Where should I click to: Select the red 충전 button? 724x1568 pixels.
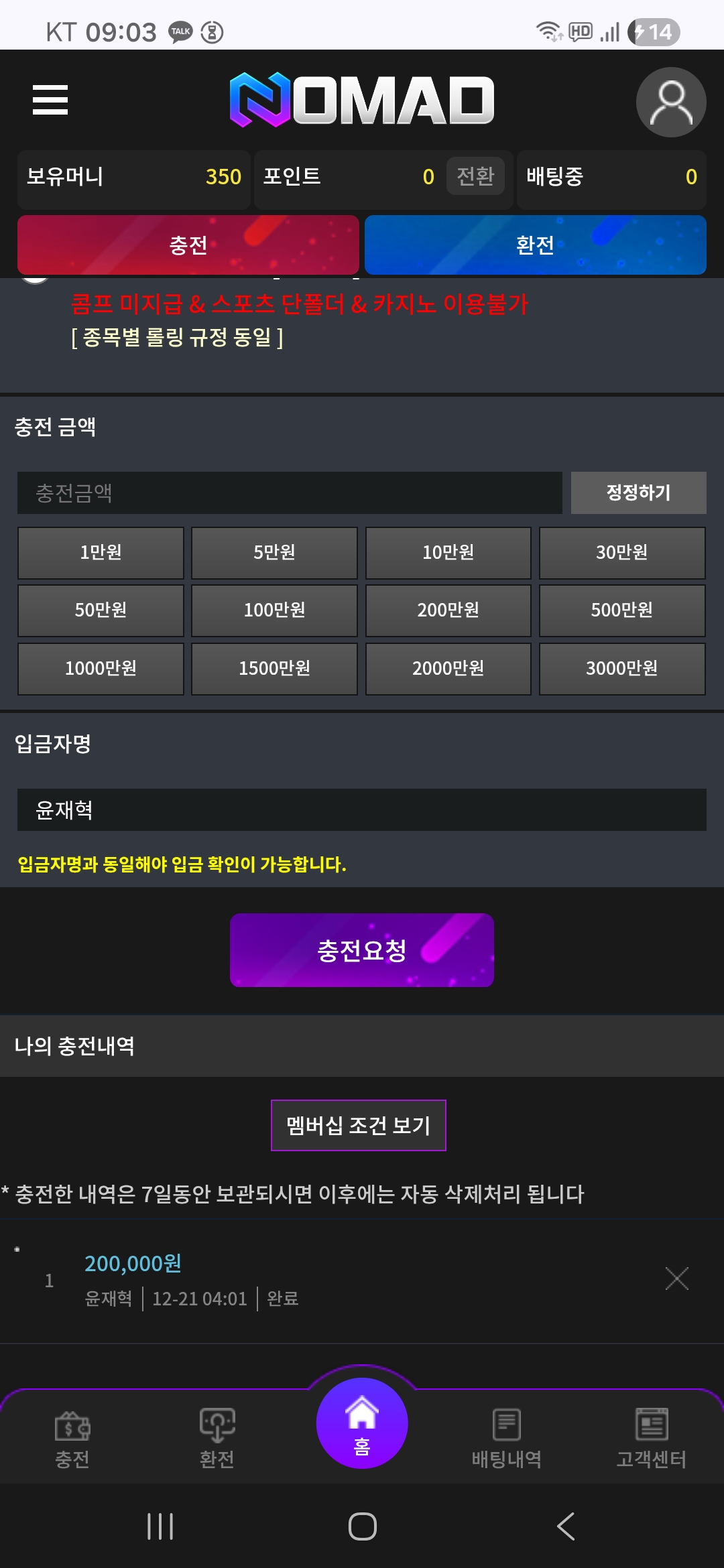pos(188,245)
